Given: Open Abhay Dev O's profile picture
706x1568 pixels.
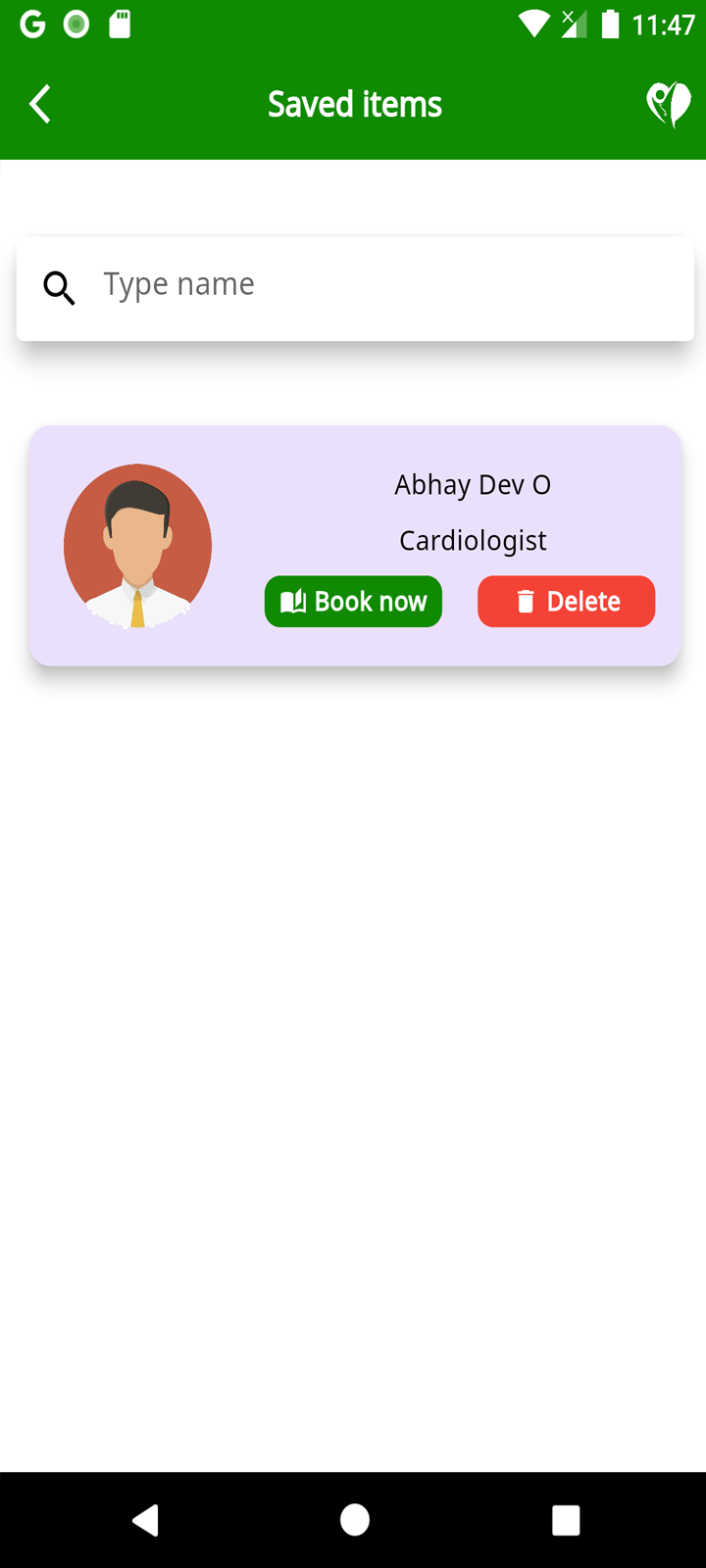Looking at the screenshot, I should pyautogui.click(x=137, y=546).
